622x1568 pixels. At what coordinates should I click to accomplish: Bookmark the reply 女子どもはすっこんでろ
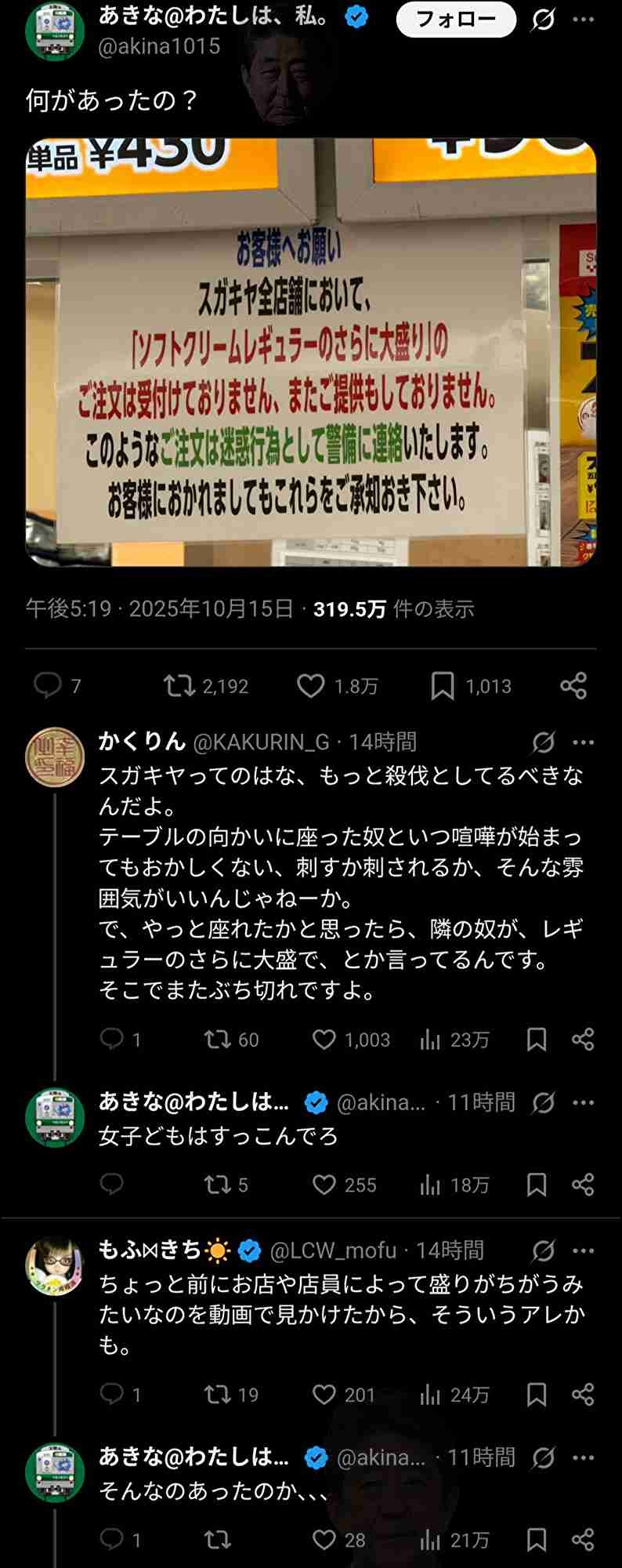click(537, 1185)
